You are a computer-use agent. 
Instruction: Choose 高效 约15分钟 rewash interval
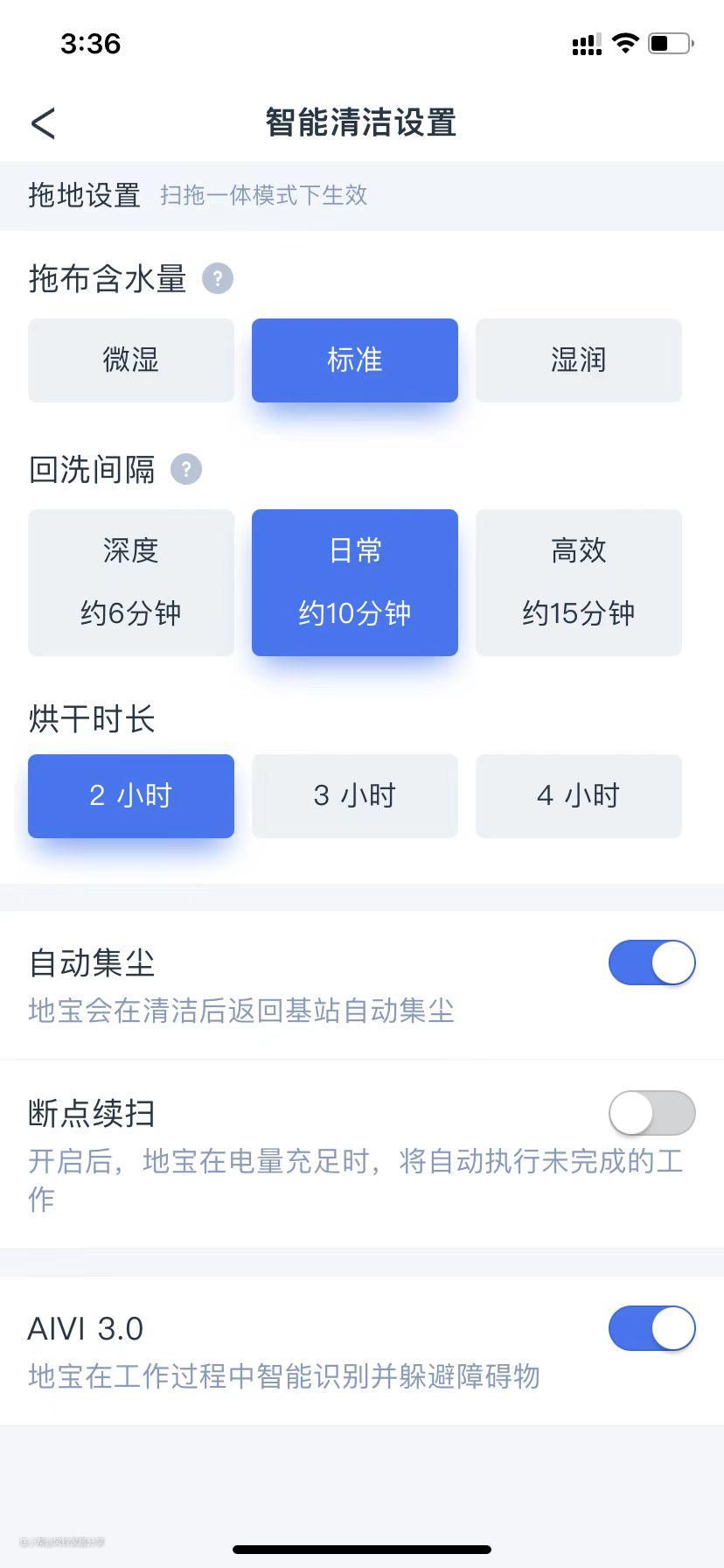[579, 583]
